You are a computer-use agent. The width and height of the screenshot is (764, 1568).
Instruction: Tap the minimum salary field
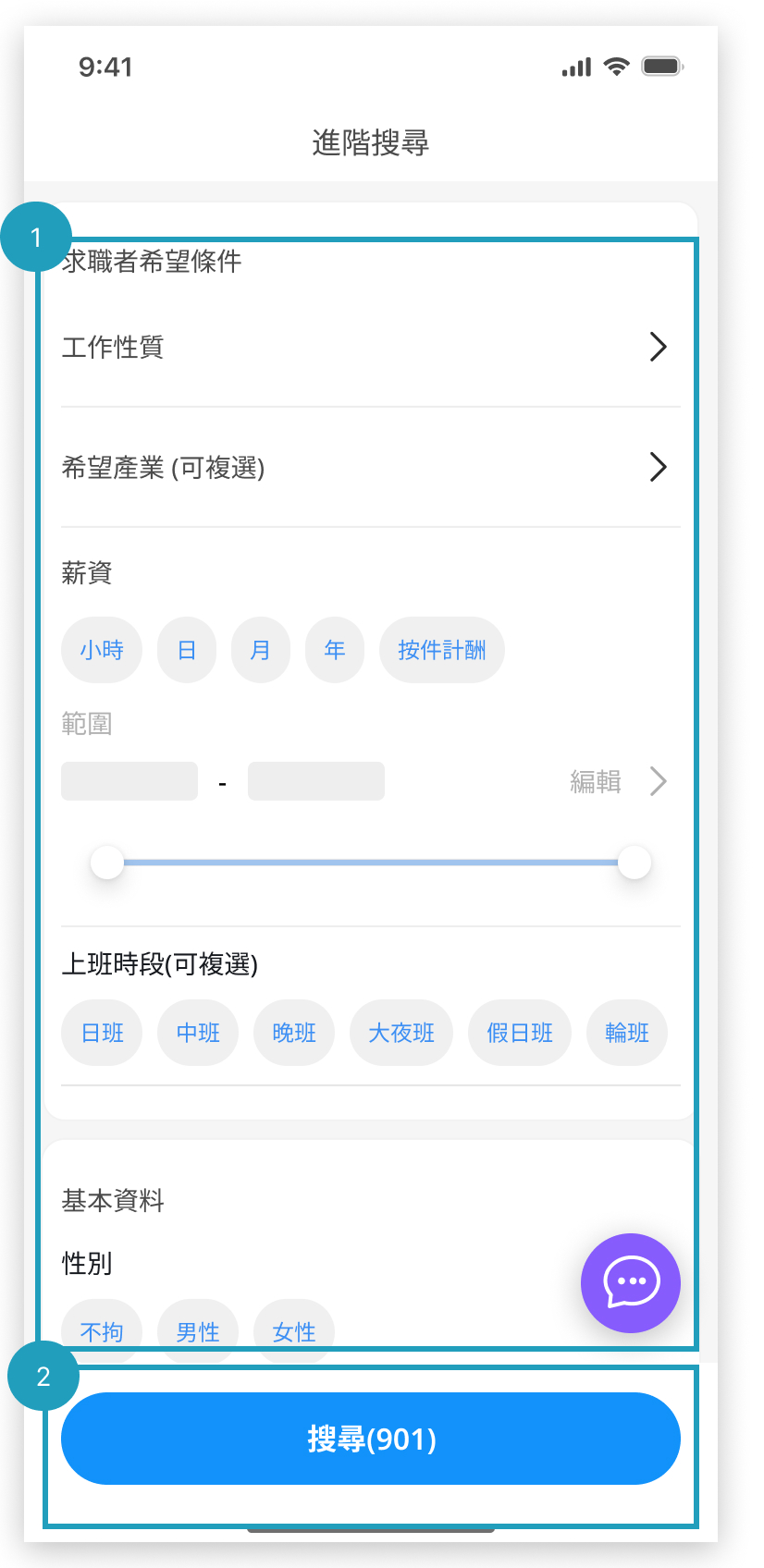tap(129, 781)
